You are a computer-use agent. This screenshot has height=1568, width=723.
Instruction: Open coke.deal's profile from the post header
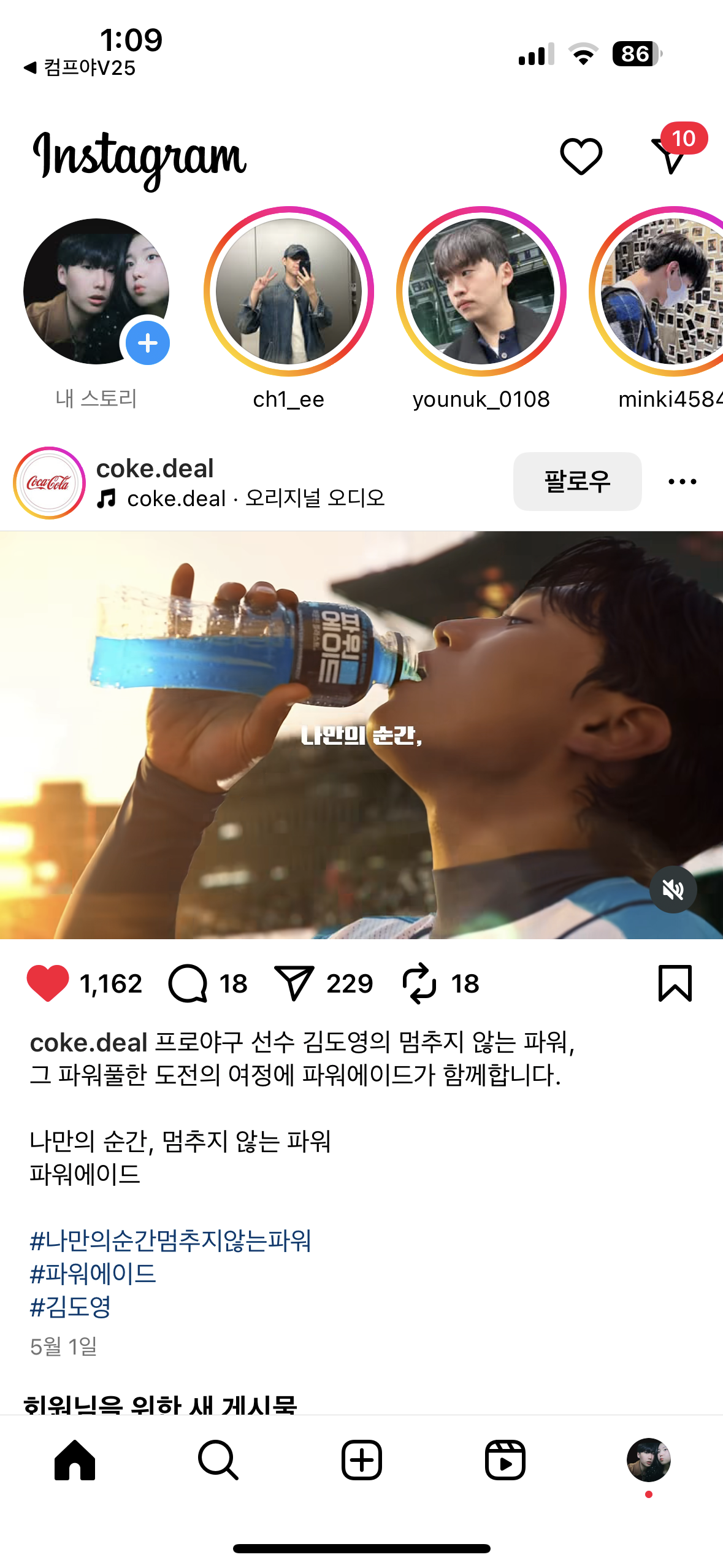point(155,468)
